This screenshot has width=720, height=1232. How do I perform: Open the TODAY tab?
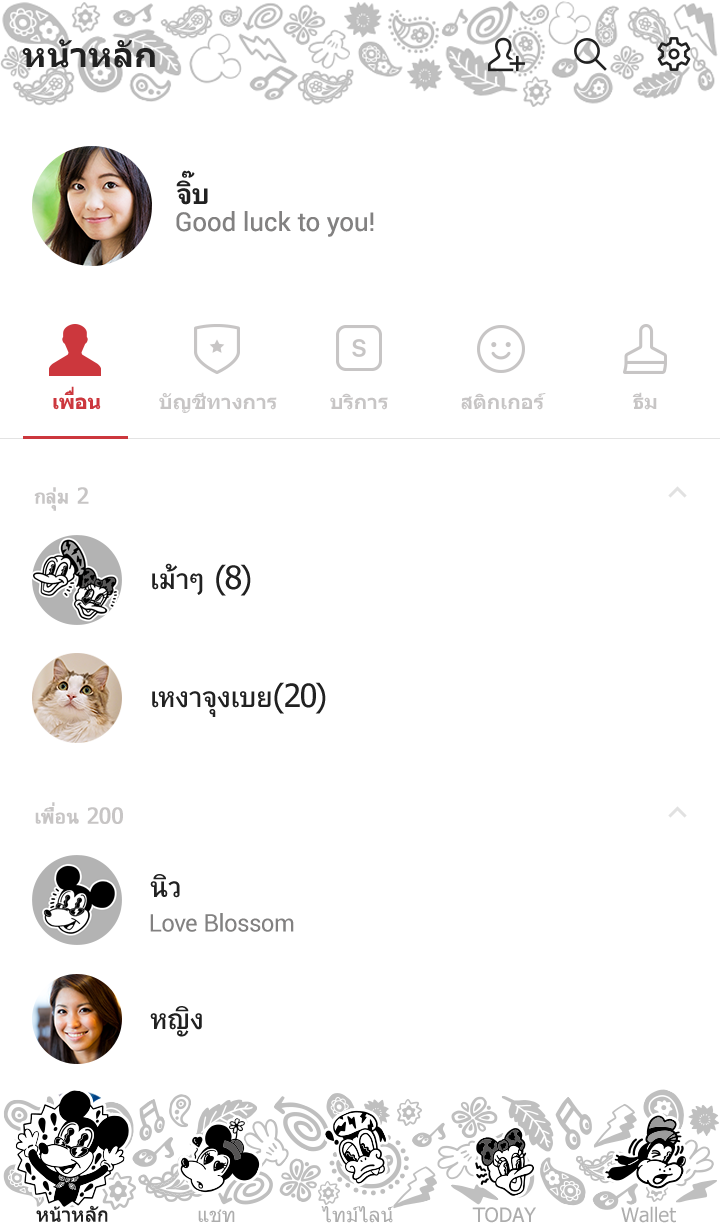tap(503, 1160)
